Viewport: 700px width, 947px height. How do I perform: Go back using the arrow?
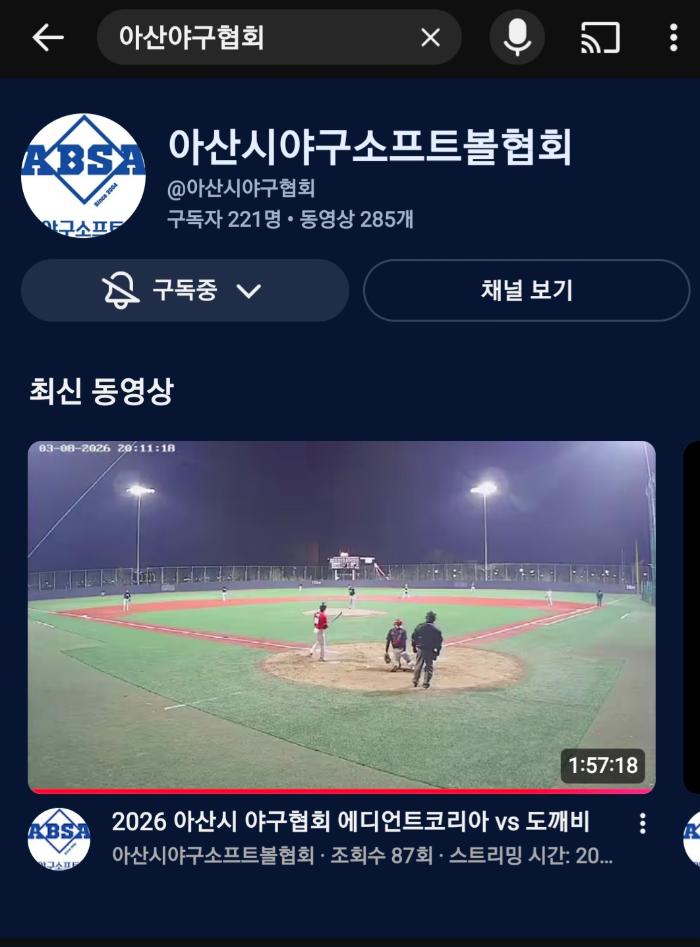point(47,38)
